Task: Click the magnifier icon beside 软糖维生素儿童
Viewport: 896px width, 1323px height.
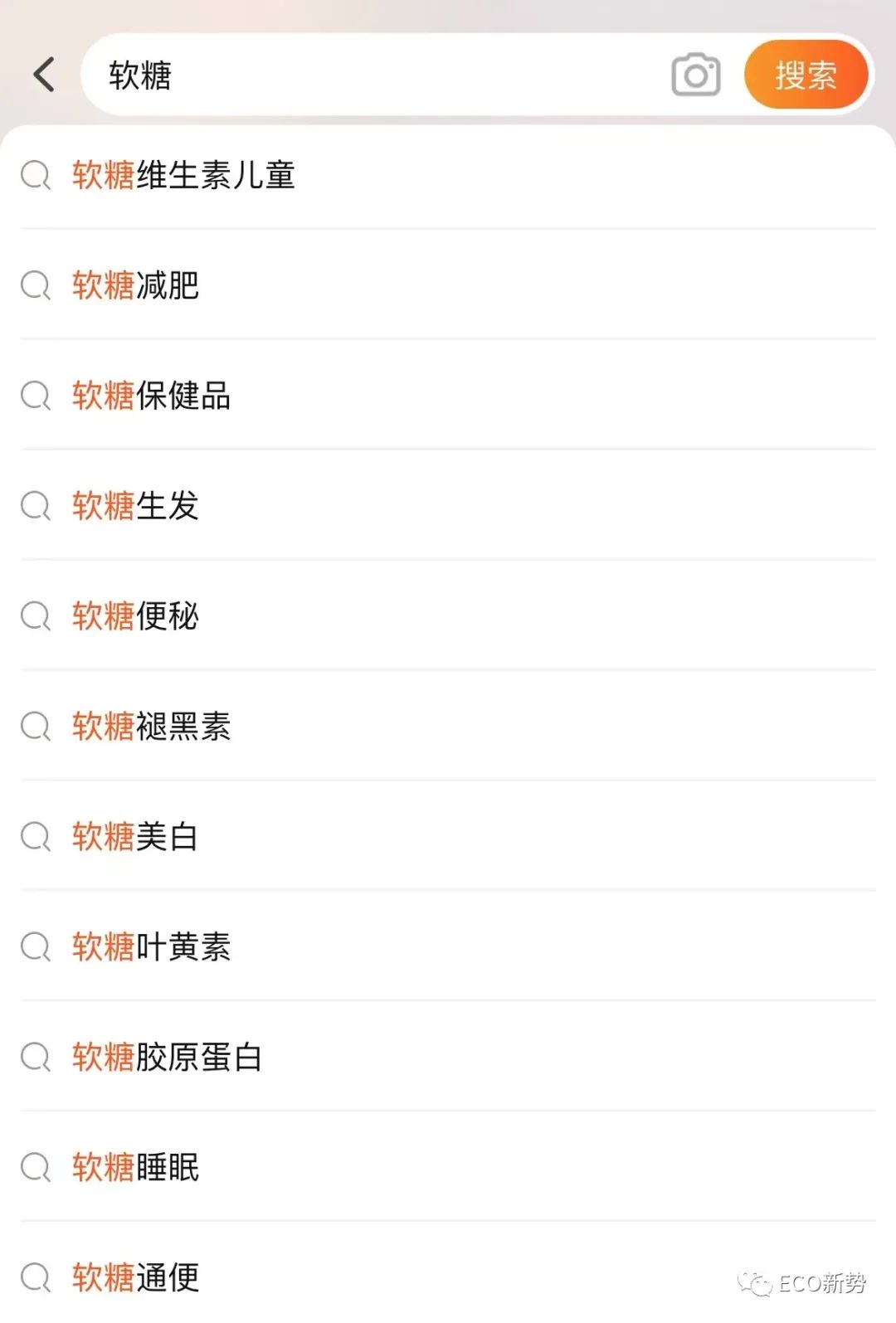Action: pyautogui.click(x=35, y=176)
